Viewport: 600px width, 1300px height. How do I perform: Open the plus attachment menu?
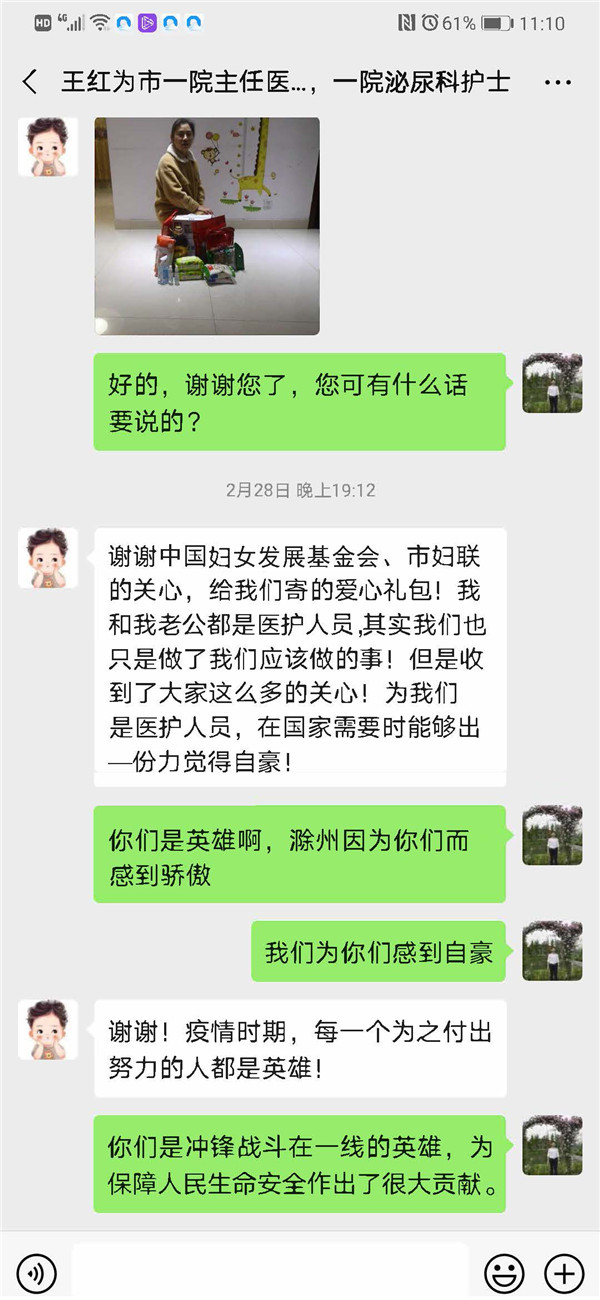(x=563, y=1273)
